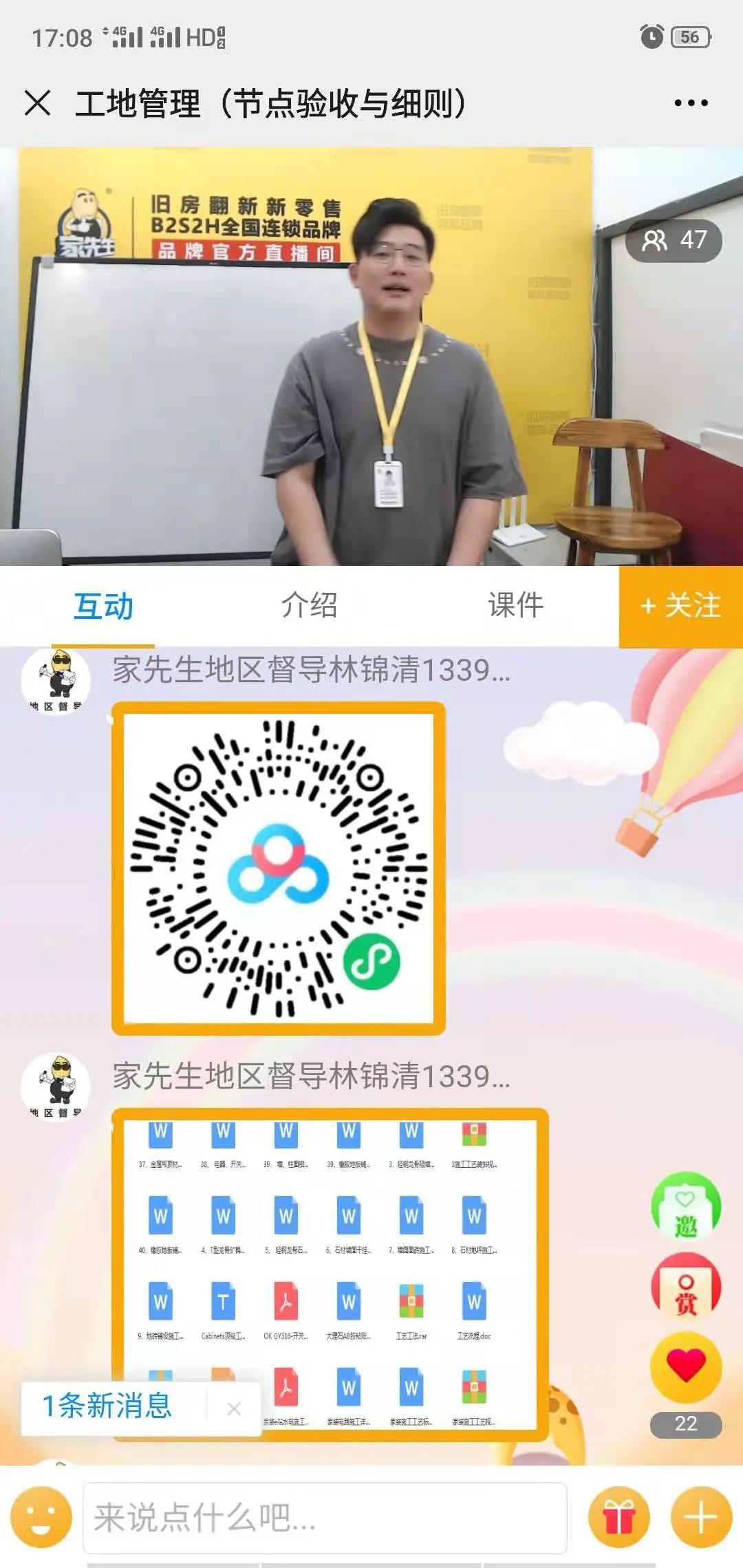Close the live stream page
Image resolution: width=743 pixels, height=1568 pixels.
[x=37, y=103]
